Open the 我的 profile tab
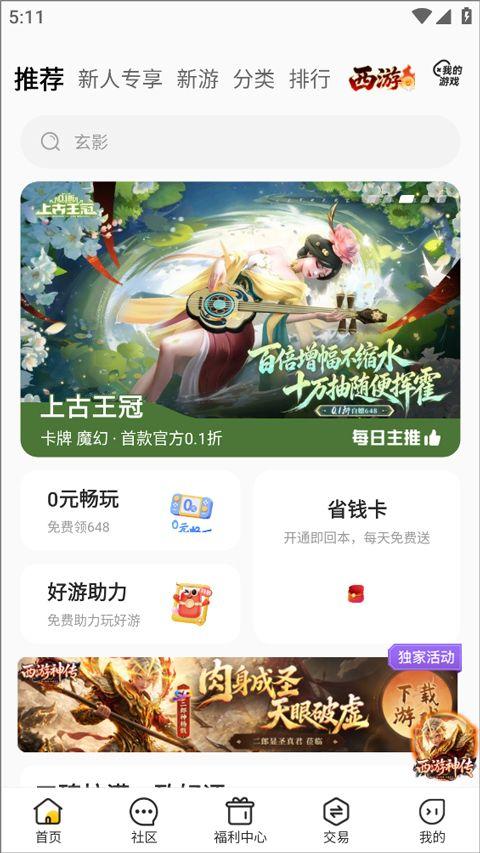480x853 pixels. pyautogui.click(x=432, y=820)
